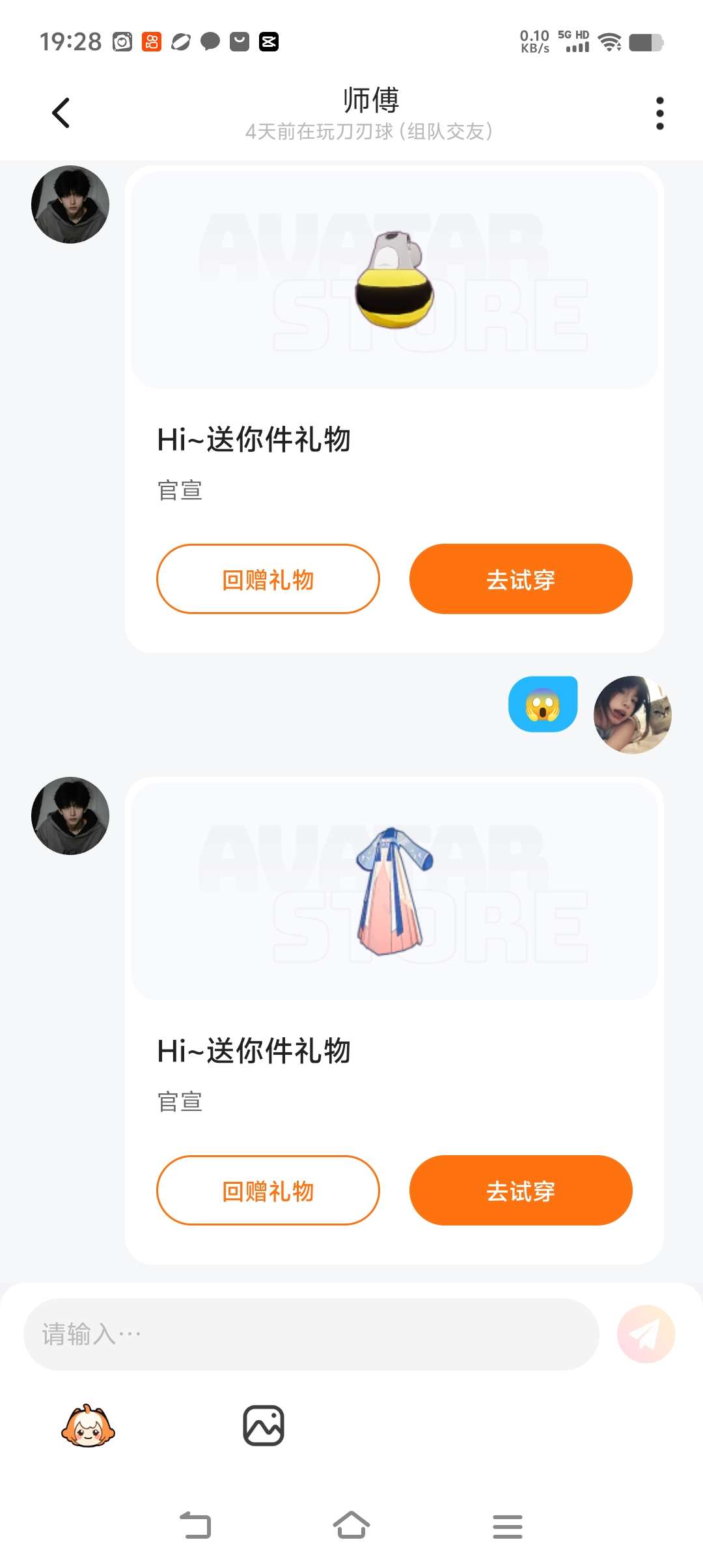Screen dimensions: 703x1568
Task: Go to the system home screen
Action: [x=351, y=1526]
